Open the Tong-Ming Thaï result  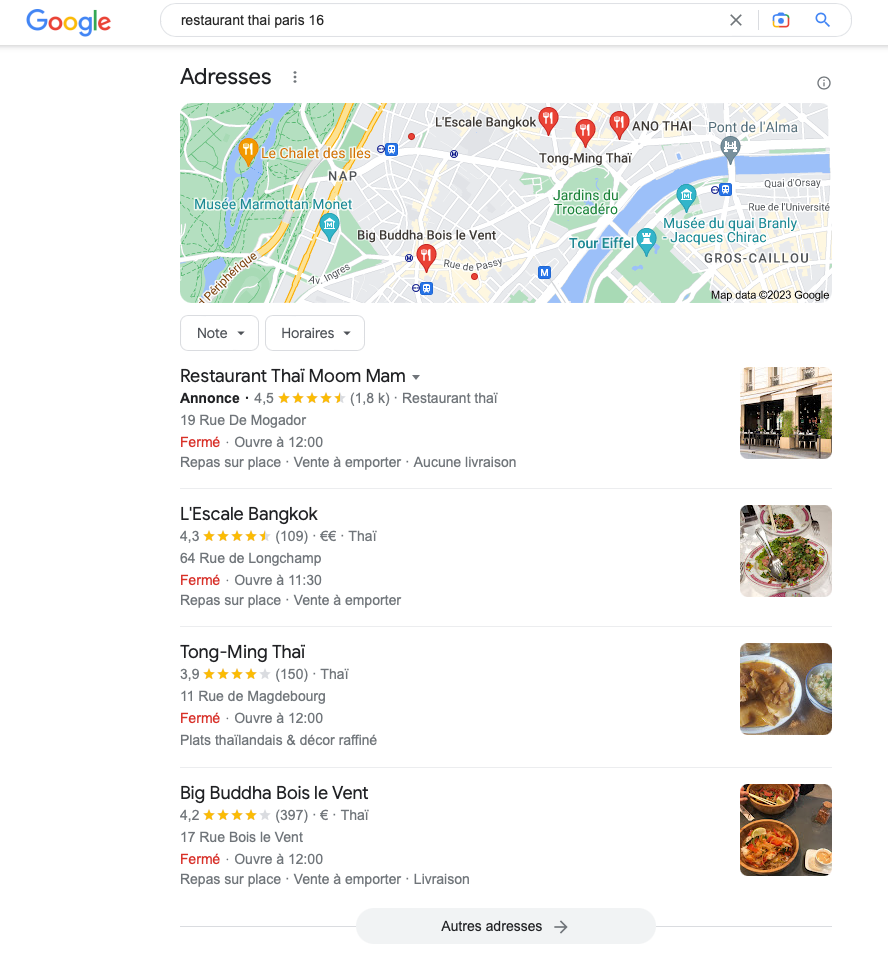[243, 652]
